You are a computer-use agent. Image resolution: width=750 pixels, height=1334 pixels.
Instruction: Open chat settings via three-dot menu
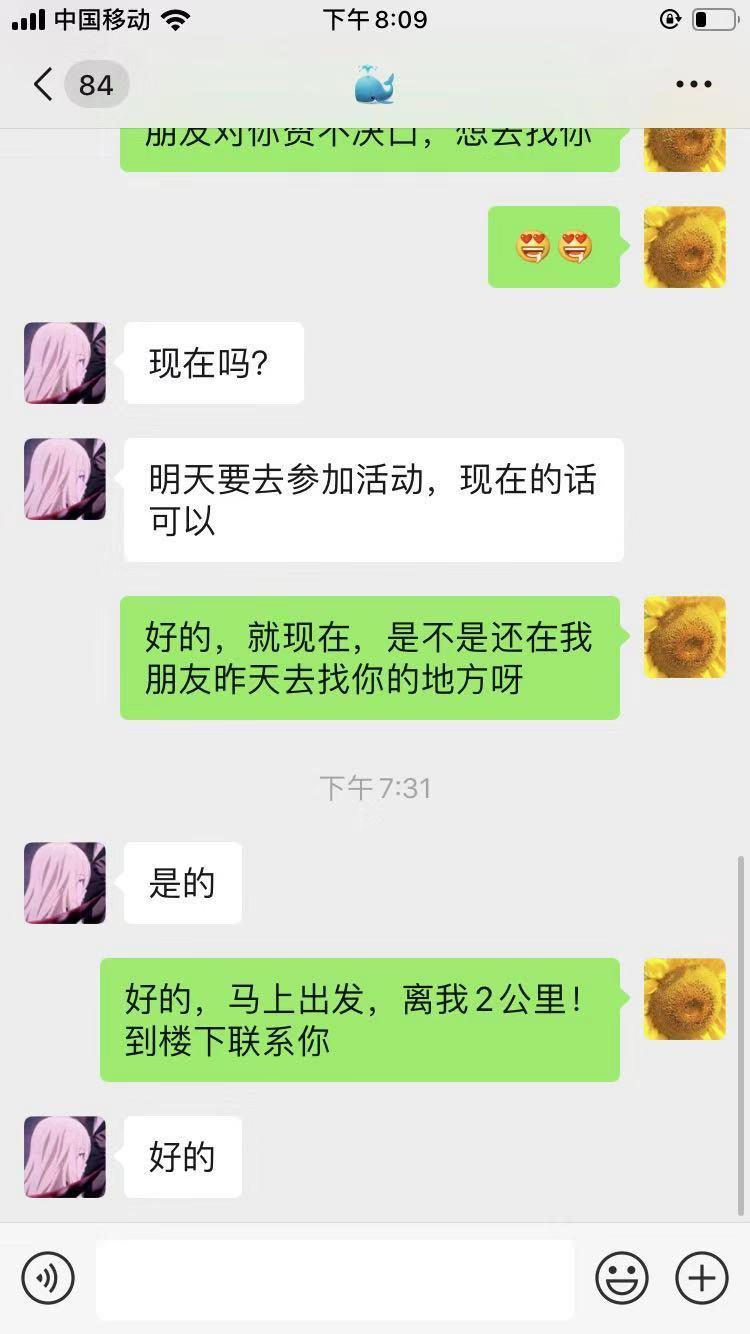(692, 84)
